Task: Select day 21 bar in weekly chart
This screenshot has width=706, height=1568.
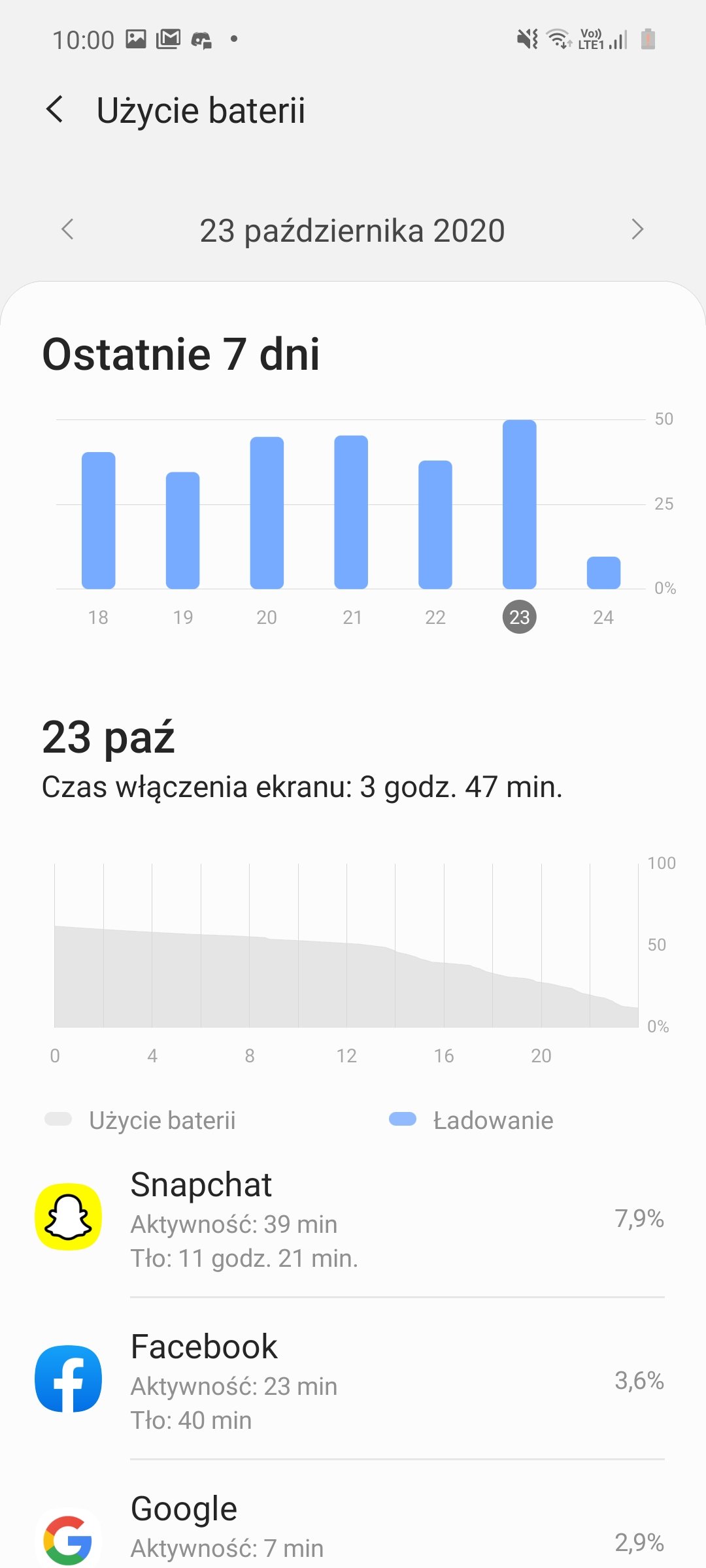Action: [x=351, y=512]
